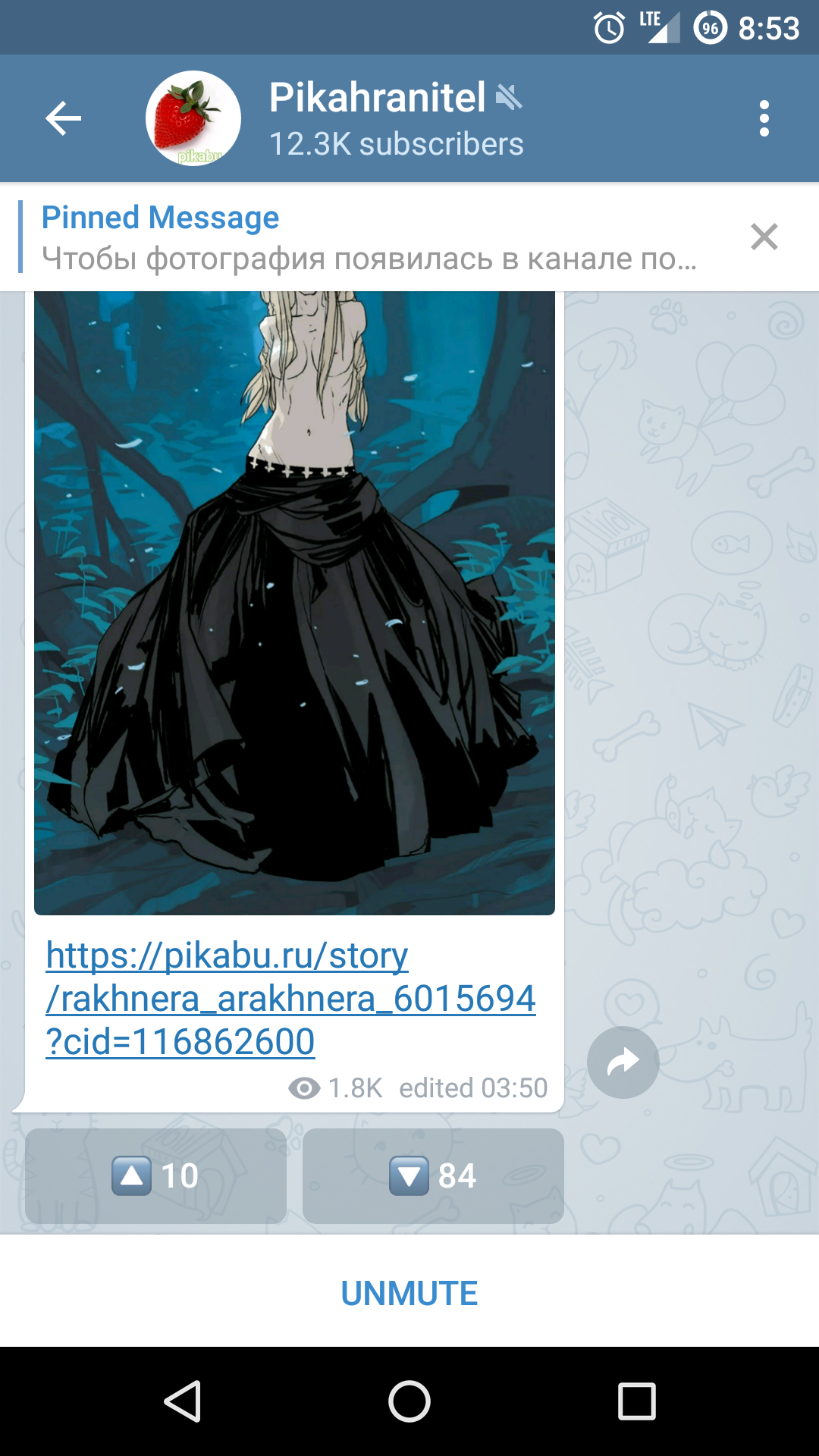Downvote the post with 84 votes

pyautogui.click(x=433, y=1175)
